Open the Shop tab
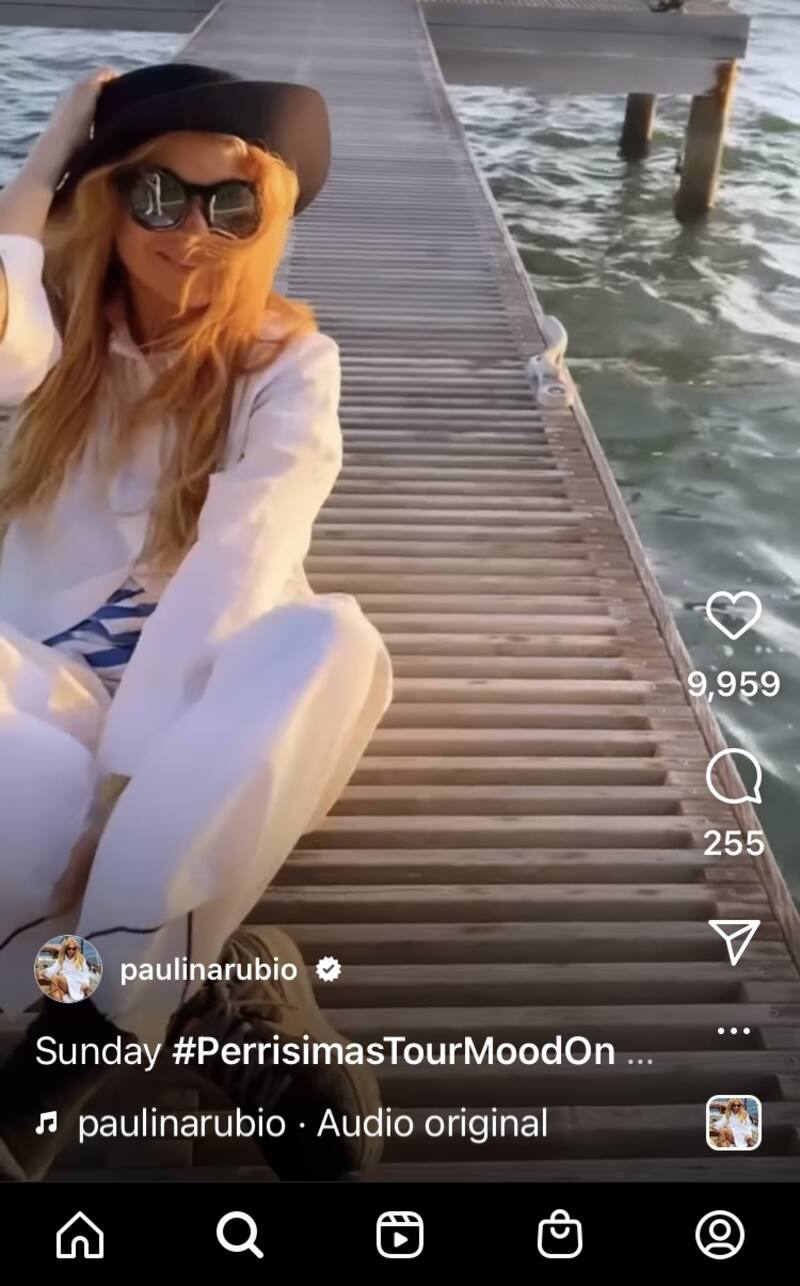 click(x=560, y=1235)
